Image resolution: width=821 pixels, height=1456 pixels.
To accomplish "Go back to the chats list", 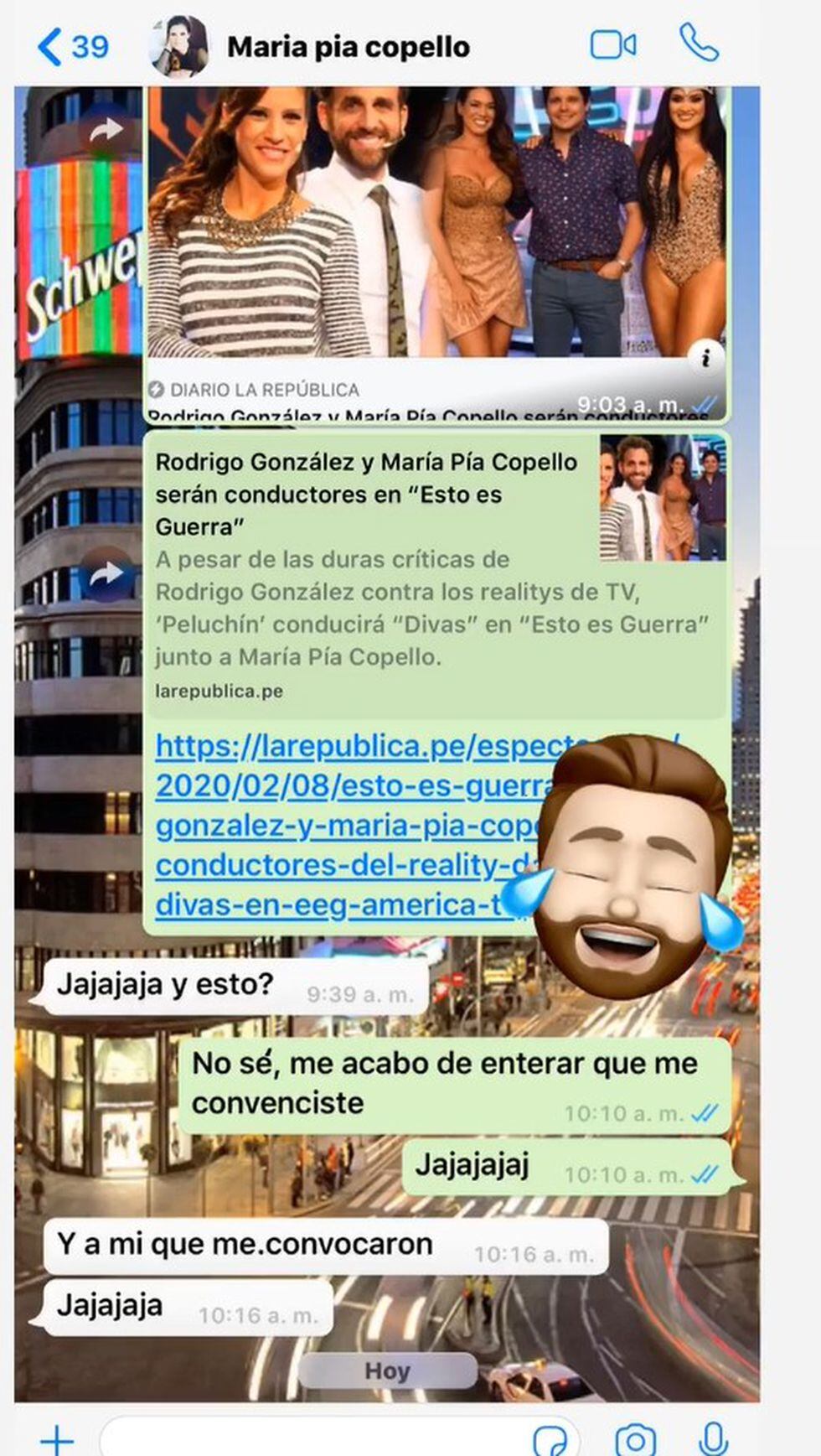I will click(x=72, y=46).
